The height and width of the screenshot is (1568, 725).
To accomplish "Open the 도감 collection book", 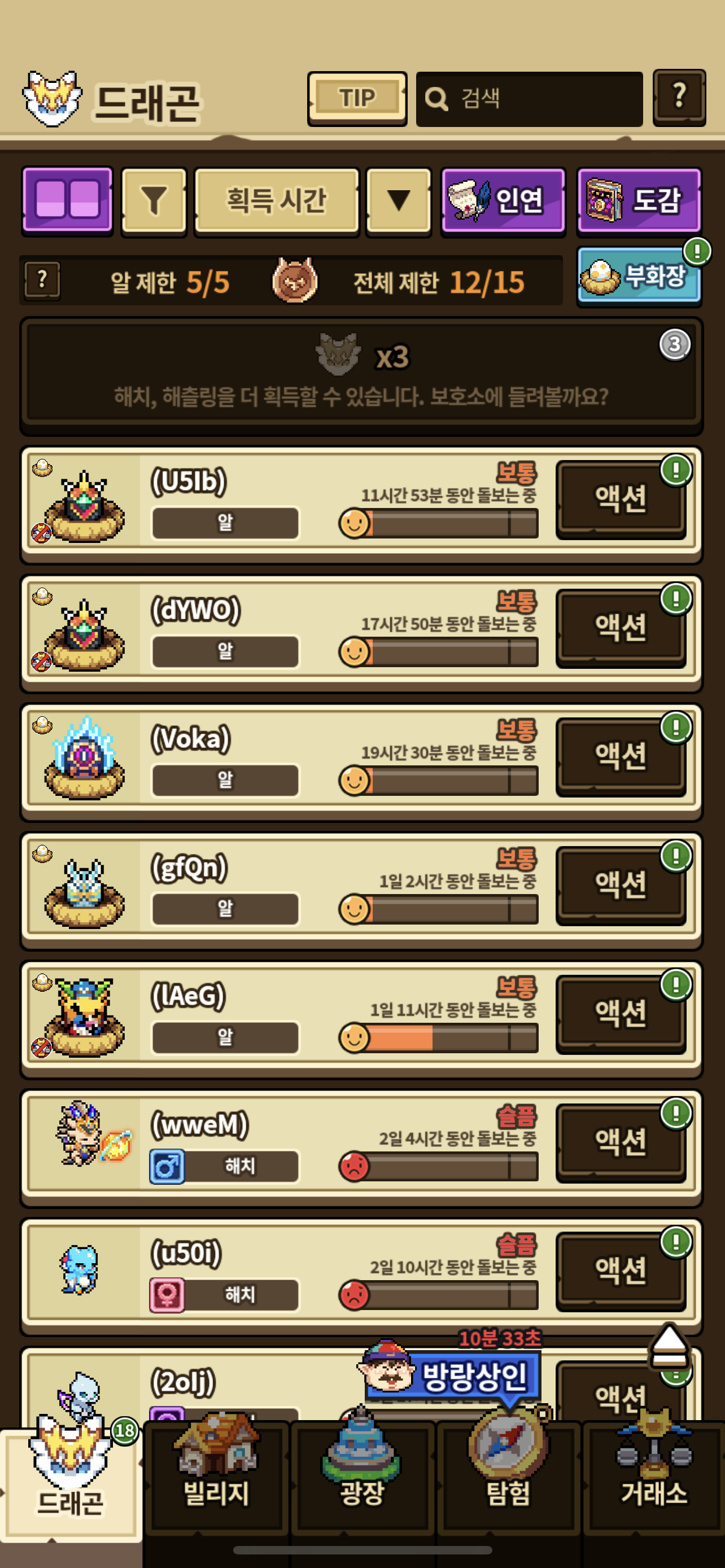I will (x=639, y=201).
